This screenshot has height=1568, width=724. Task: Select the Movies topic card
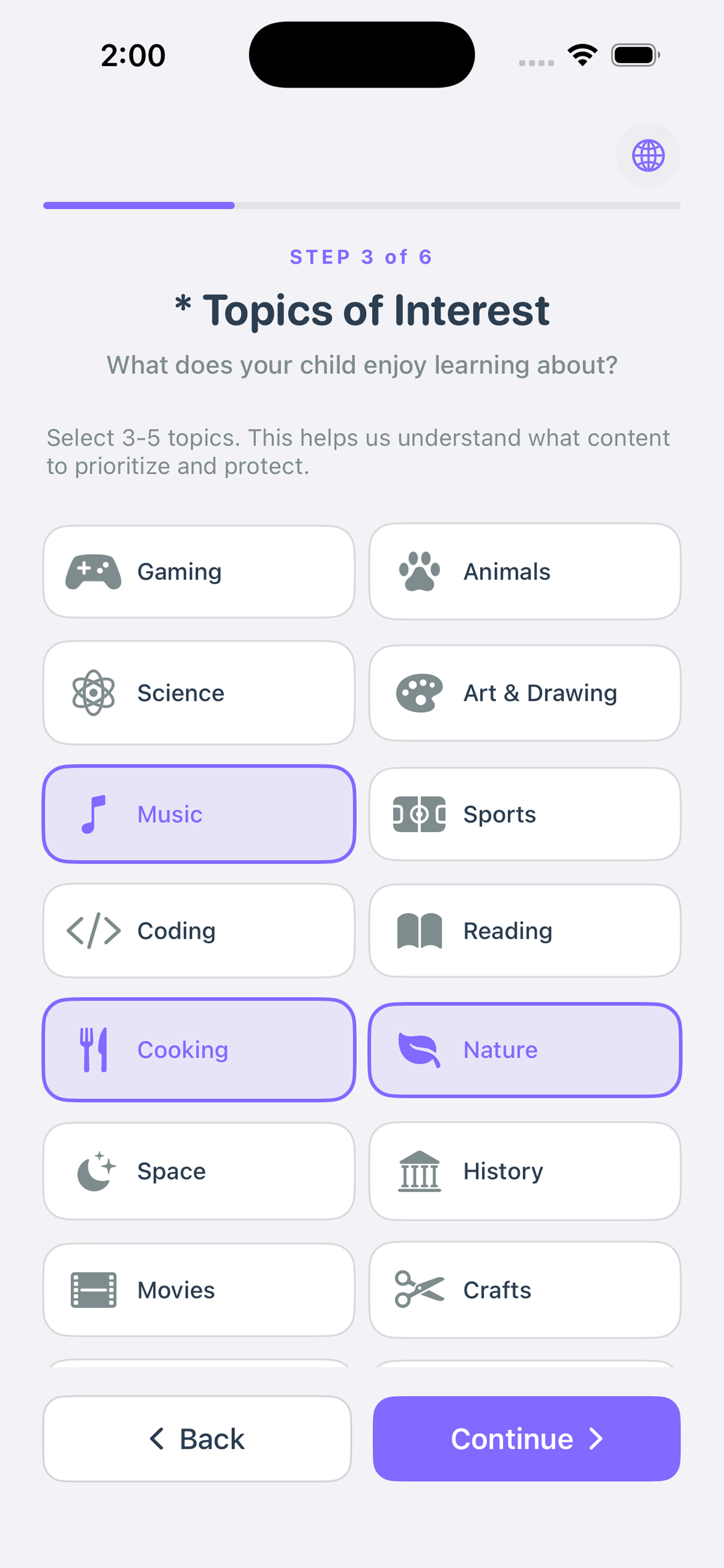pyautogui.click(x=199, y=1290)
